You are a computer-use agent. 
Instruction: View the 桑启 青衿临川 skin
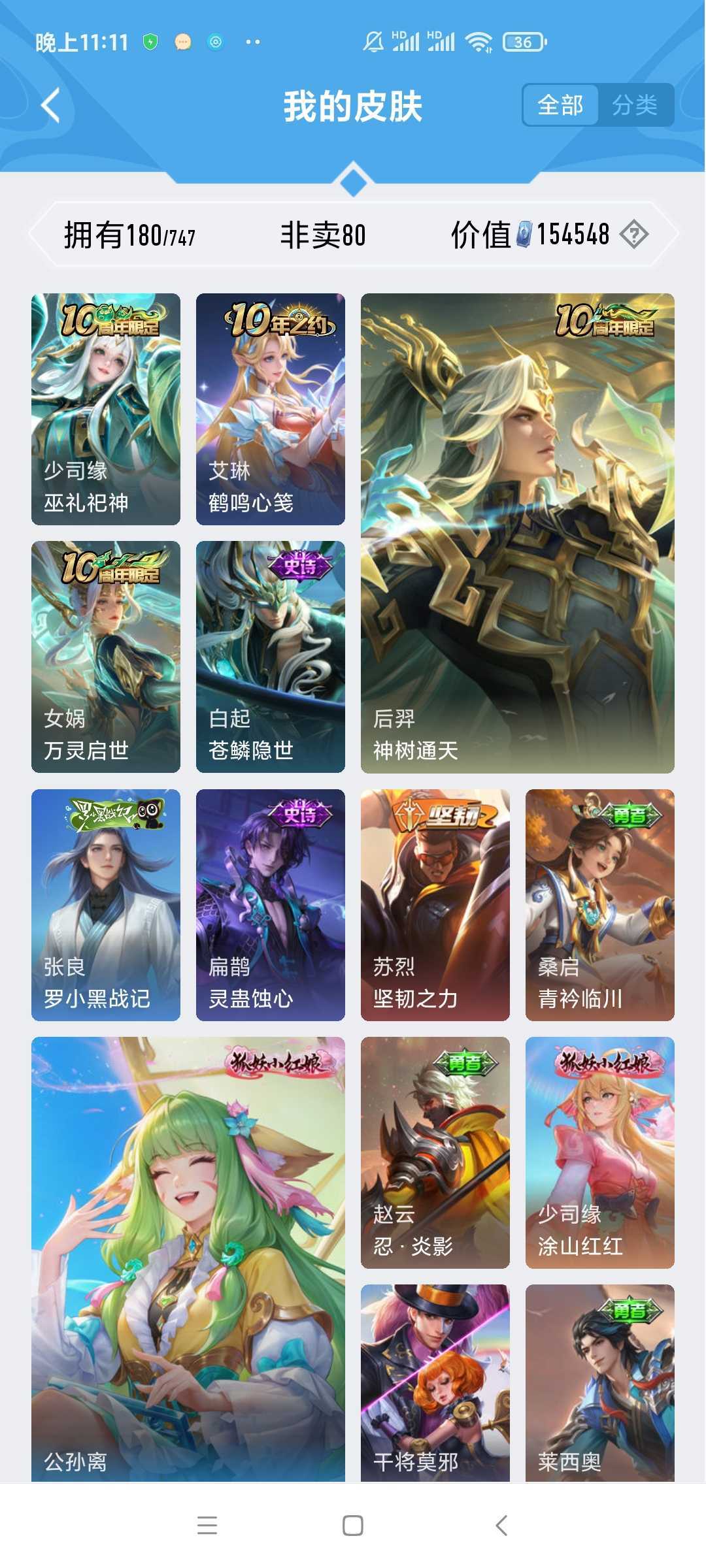click(x=600, y=905)
